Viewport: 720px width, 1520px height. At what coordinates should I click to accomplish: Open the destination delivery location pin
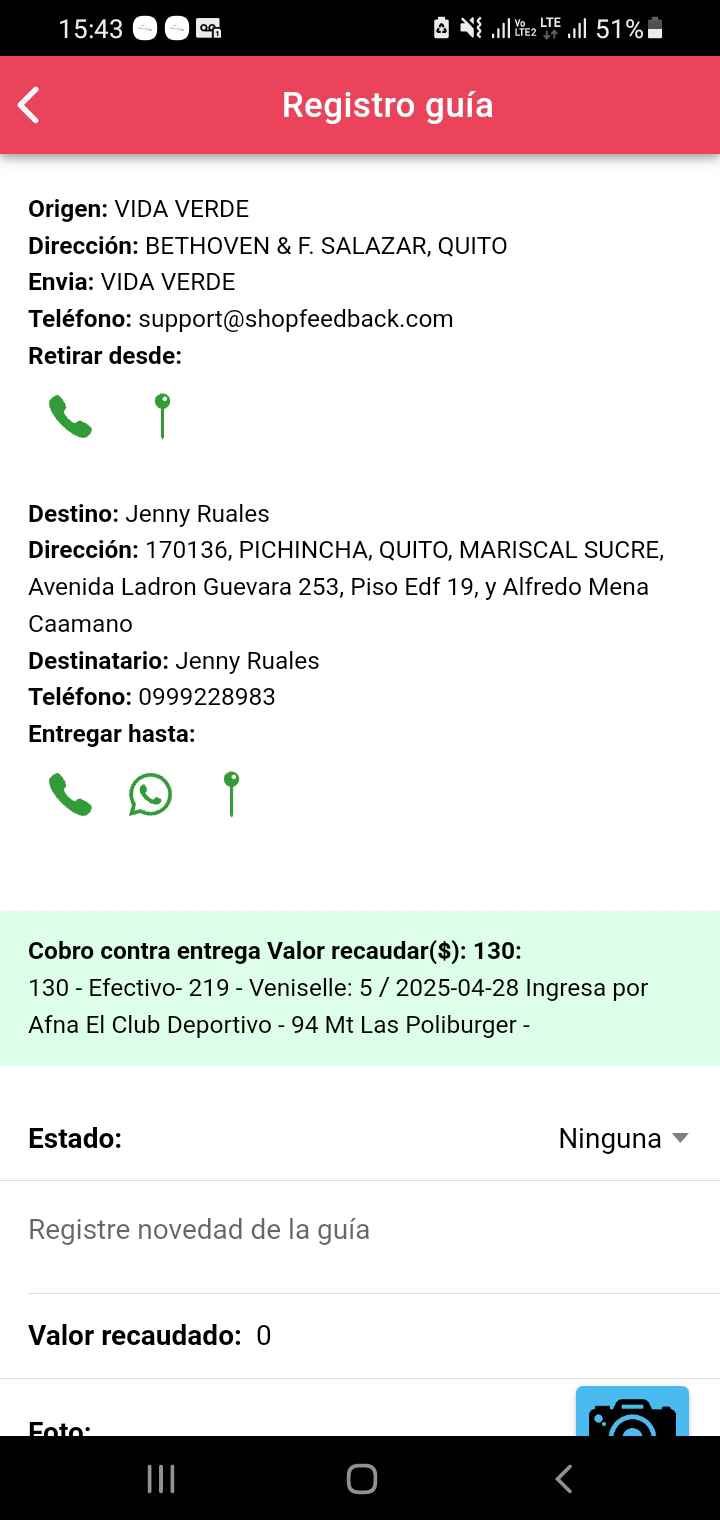(x=231, y=795)
